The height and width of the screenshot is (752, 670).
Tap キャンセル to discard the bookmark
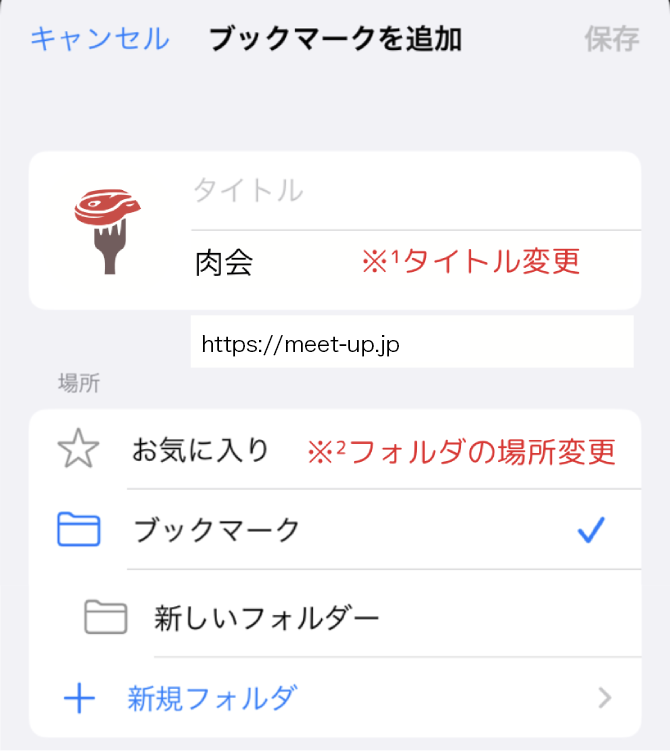pyautogui.click(x=99, y=39)
